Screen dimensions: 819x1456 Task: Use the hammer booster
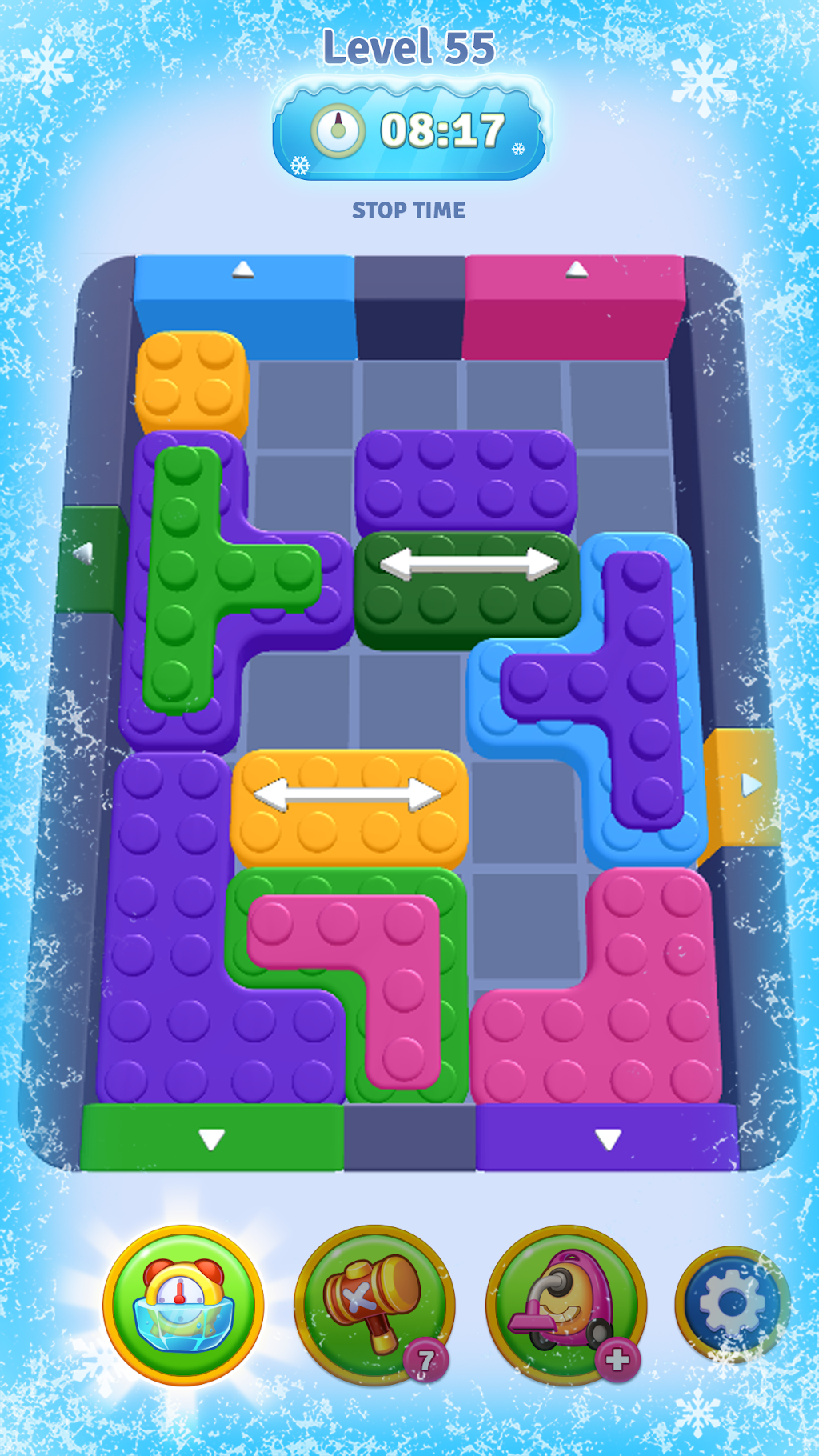pyautogui.click(x=374, y=1305)
